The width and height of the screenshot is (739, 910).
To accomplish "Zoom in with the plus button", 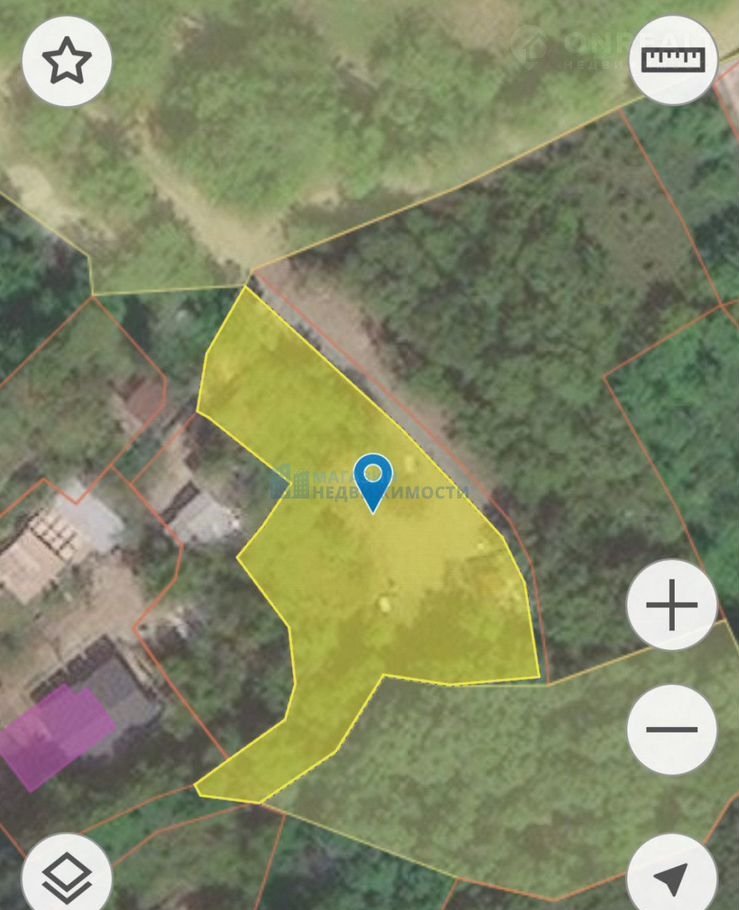I will [x=672, y=606].
